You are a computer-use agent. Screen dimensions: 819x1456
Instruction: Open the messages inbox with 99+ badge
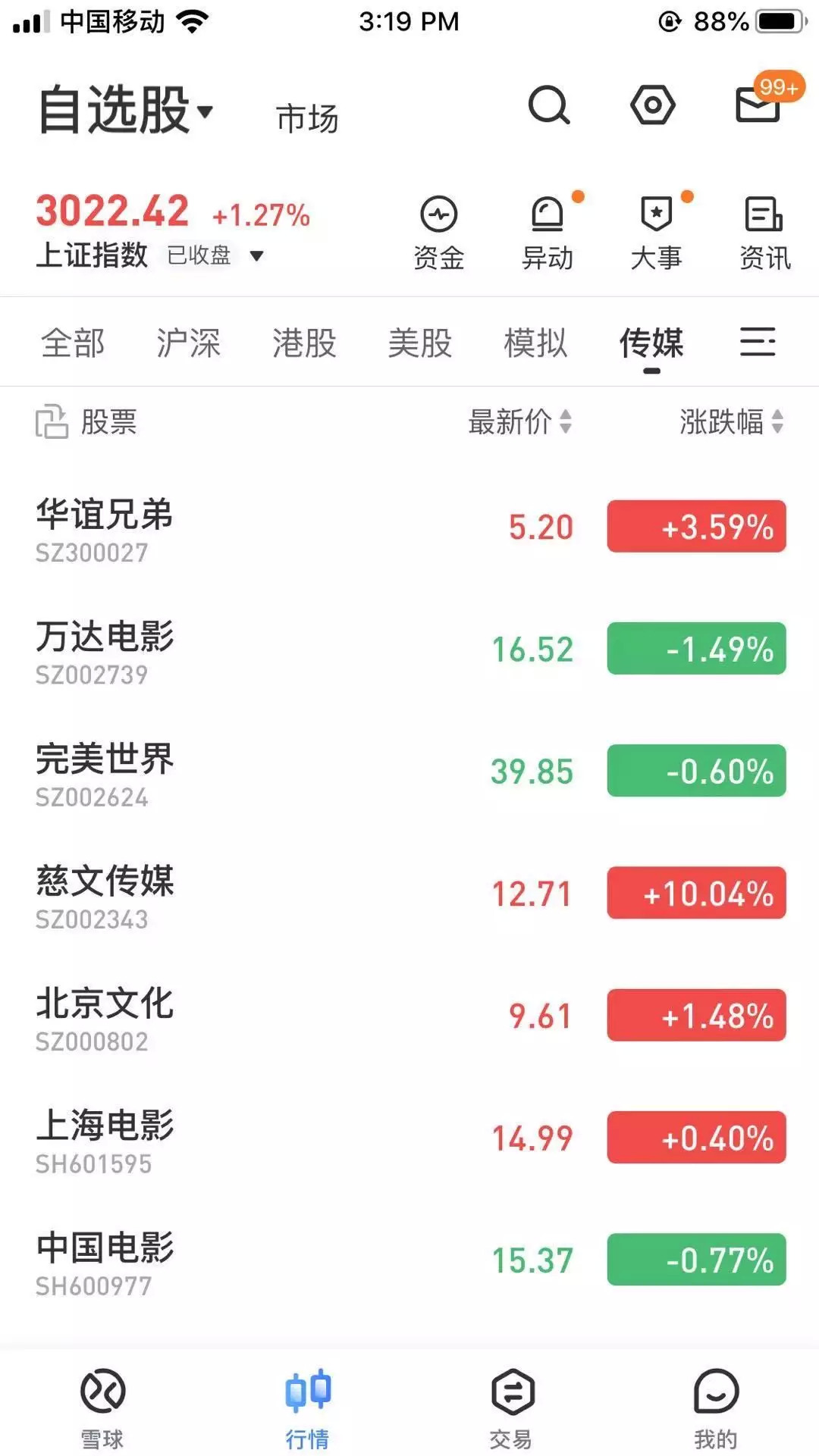click(x=758, y=104)
